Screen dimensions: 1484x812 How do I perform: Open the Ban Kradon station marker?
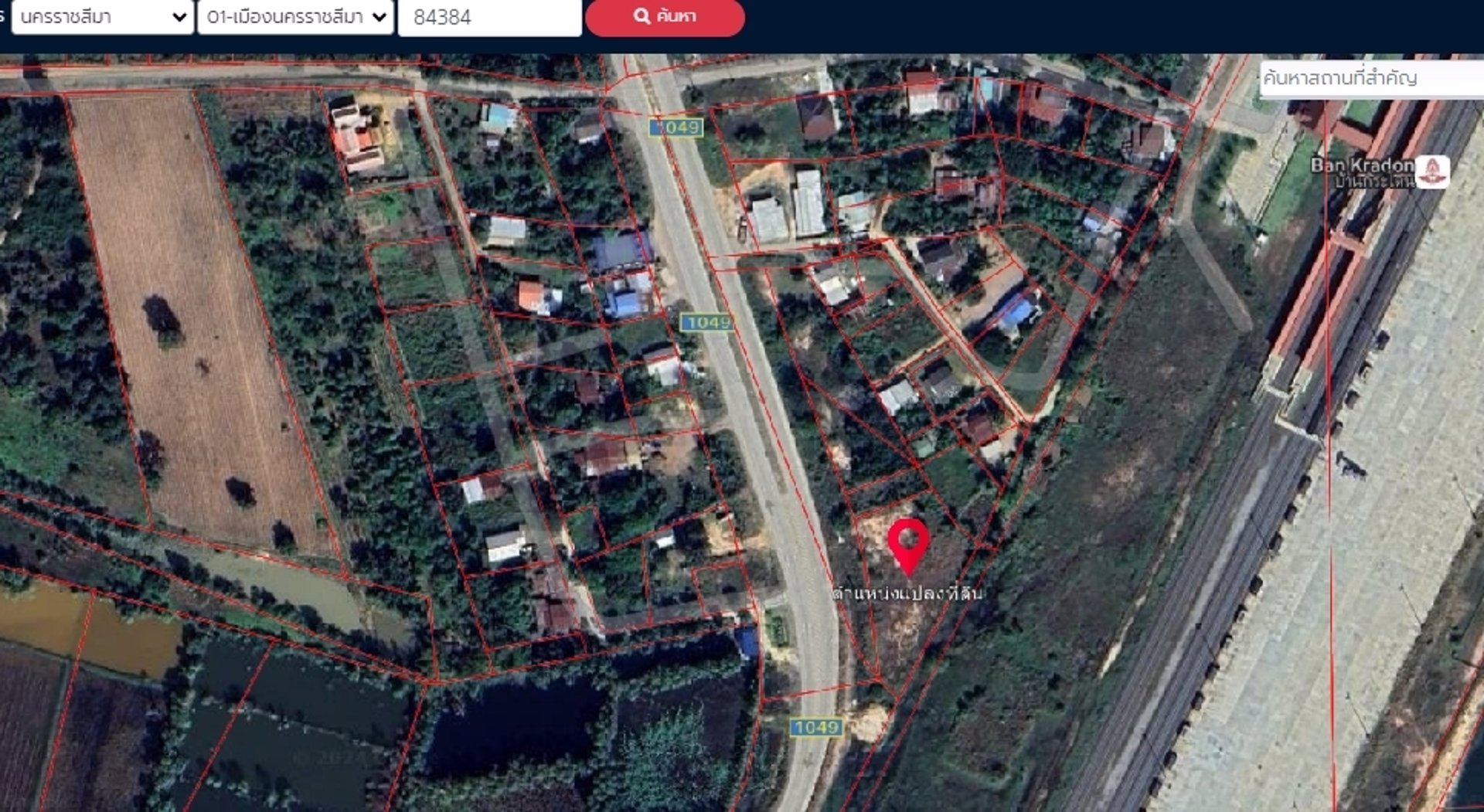1431,172
